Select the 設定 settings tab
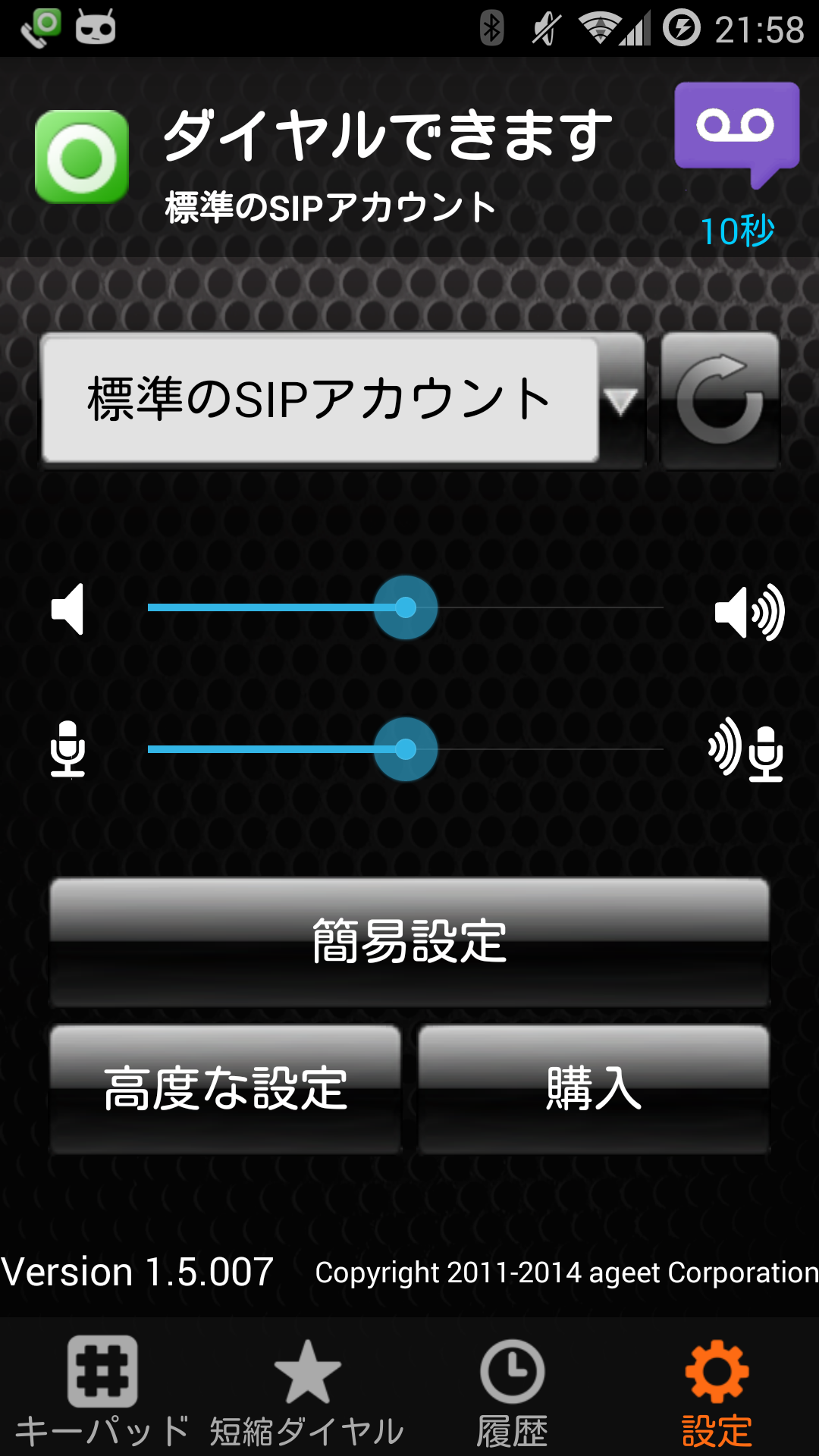 tap(717, 1392)
